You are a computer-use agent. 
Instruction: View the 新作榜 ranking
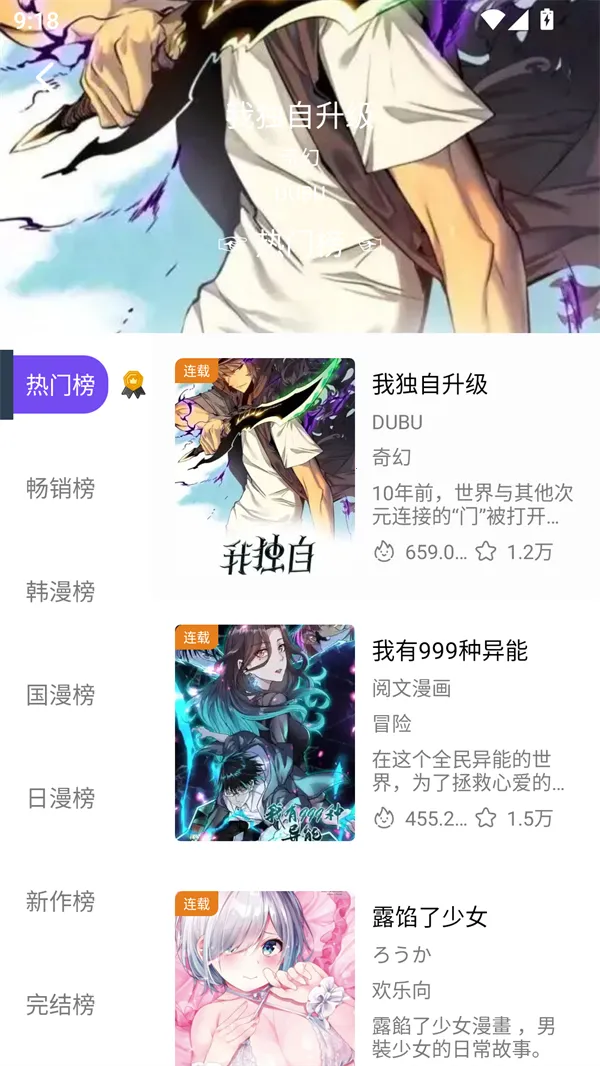coord(60,901)
